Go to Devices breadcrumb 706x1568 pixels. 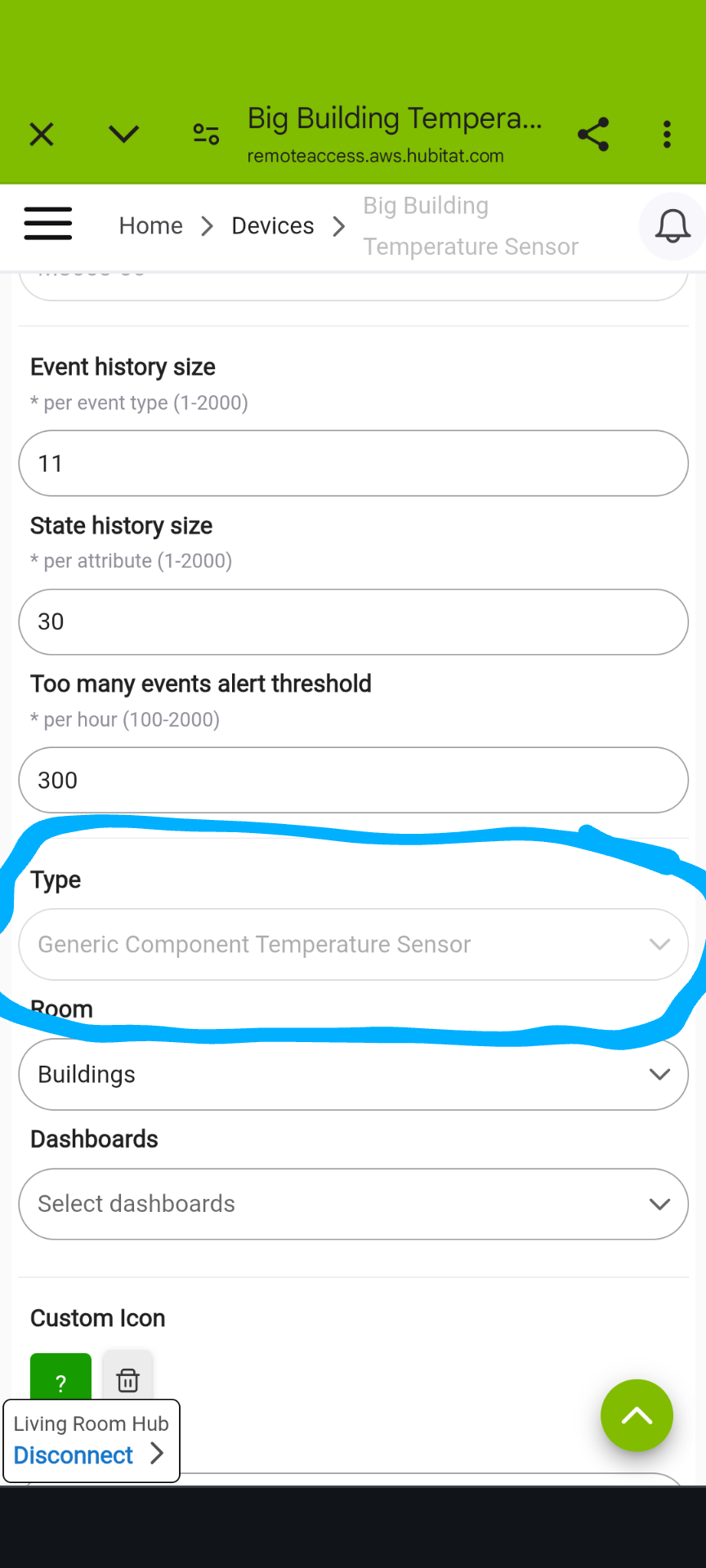point(273,225)
